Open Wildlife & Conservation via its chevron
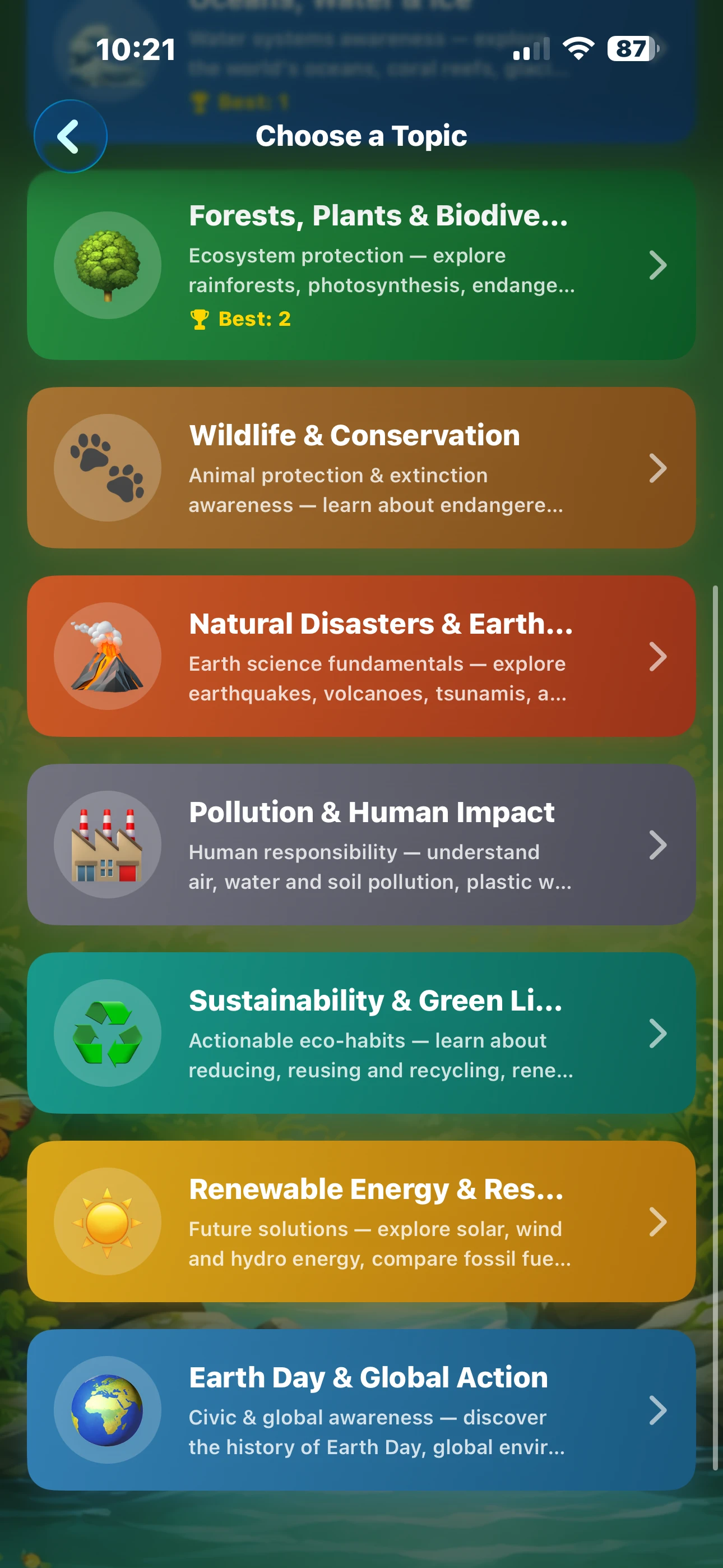The width and height of the screenshot is (723, 1568). (x=659, y=469)
